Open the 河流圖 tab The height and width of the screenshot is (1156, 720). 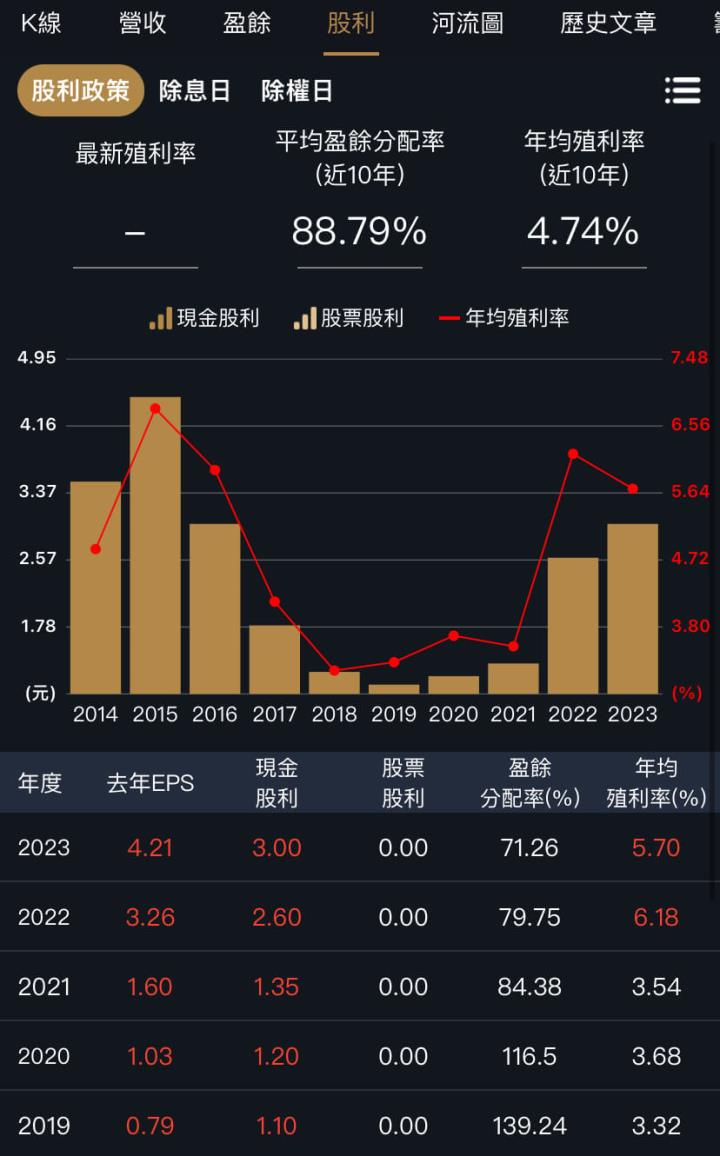[468, 23]
